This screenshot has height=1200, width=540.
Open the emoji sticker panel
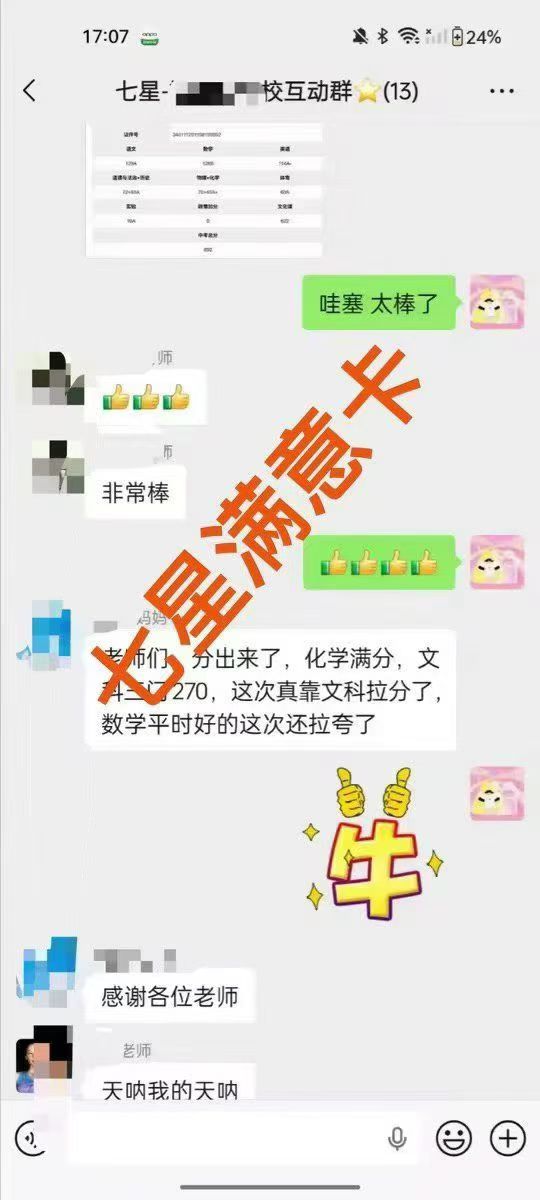pyautogui.click(x=454, y=1137)
